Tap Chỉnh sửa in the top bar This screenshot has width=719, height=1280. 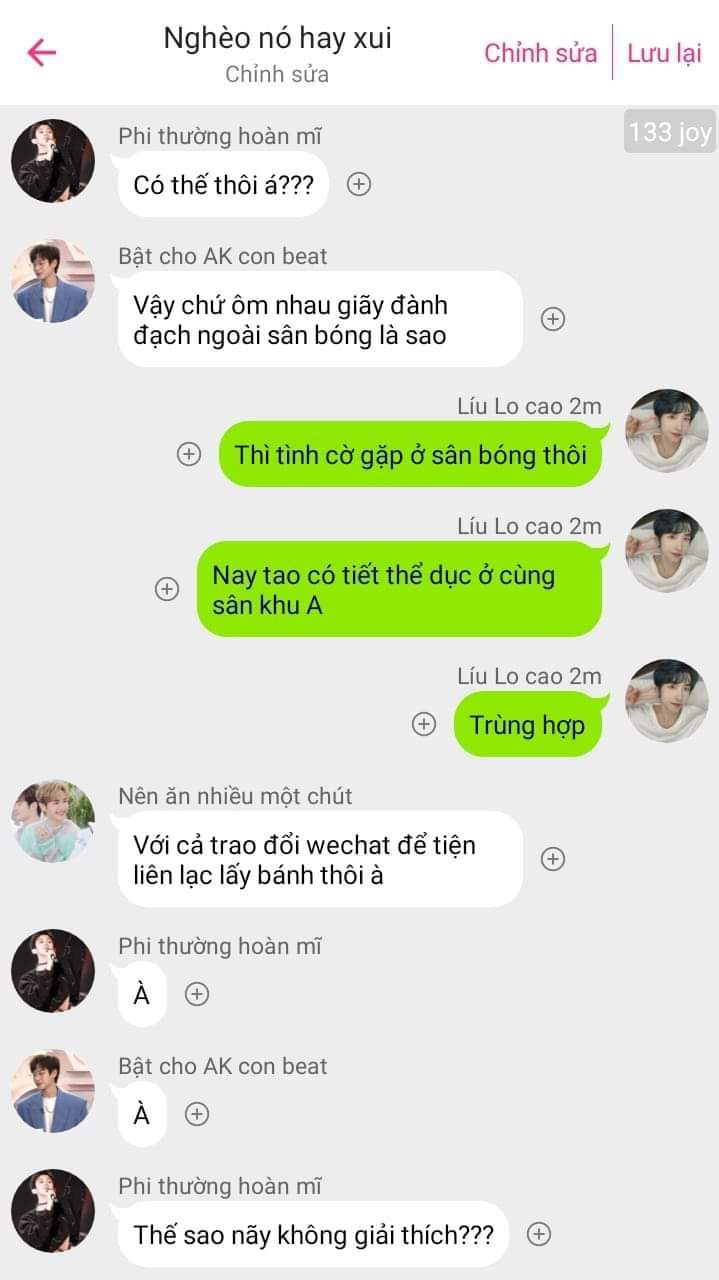coord(540,53)
